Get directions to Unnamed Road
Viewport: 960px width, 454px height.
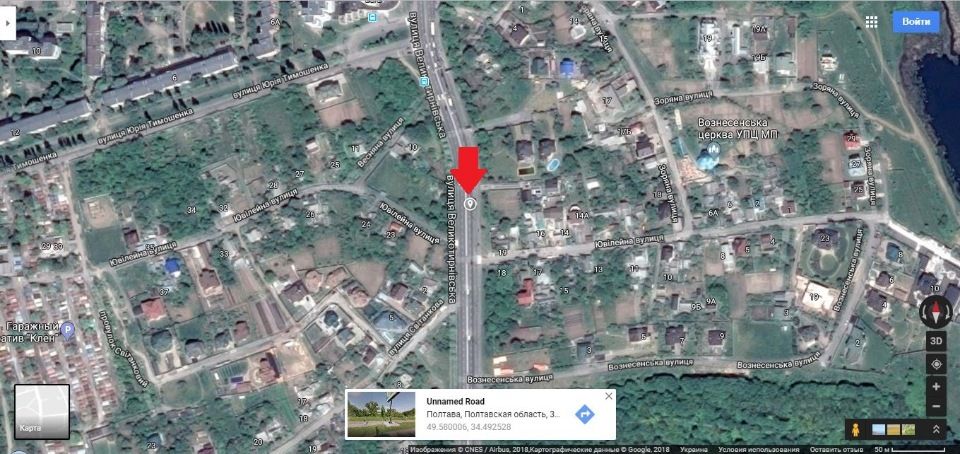click(x=585, y=414)
